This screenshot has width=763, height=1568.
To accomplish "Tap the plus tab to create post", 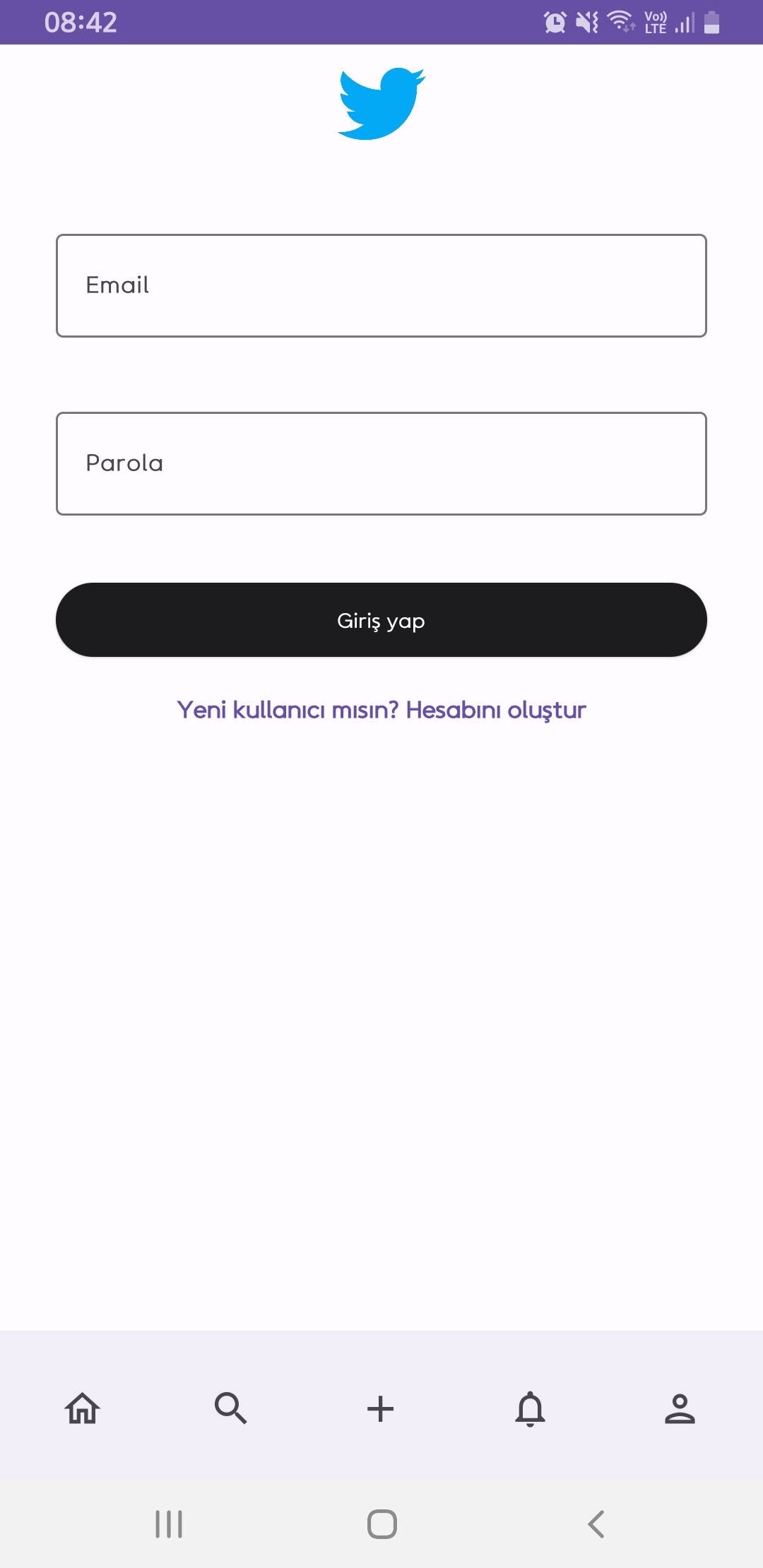I will click(380, 1408).
